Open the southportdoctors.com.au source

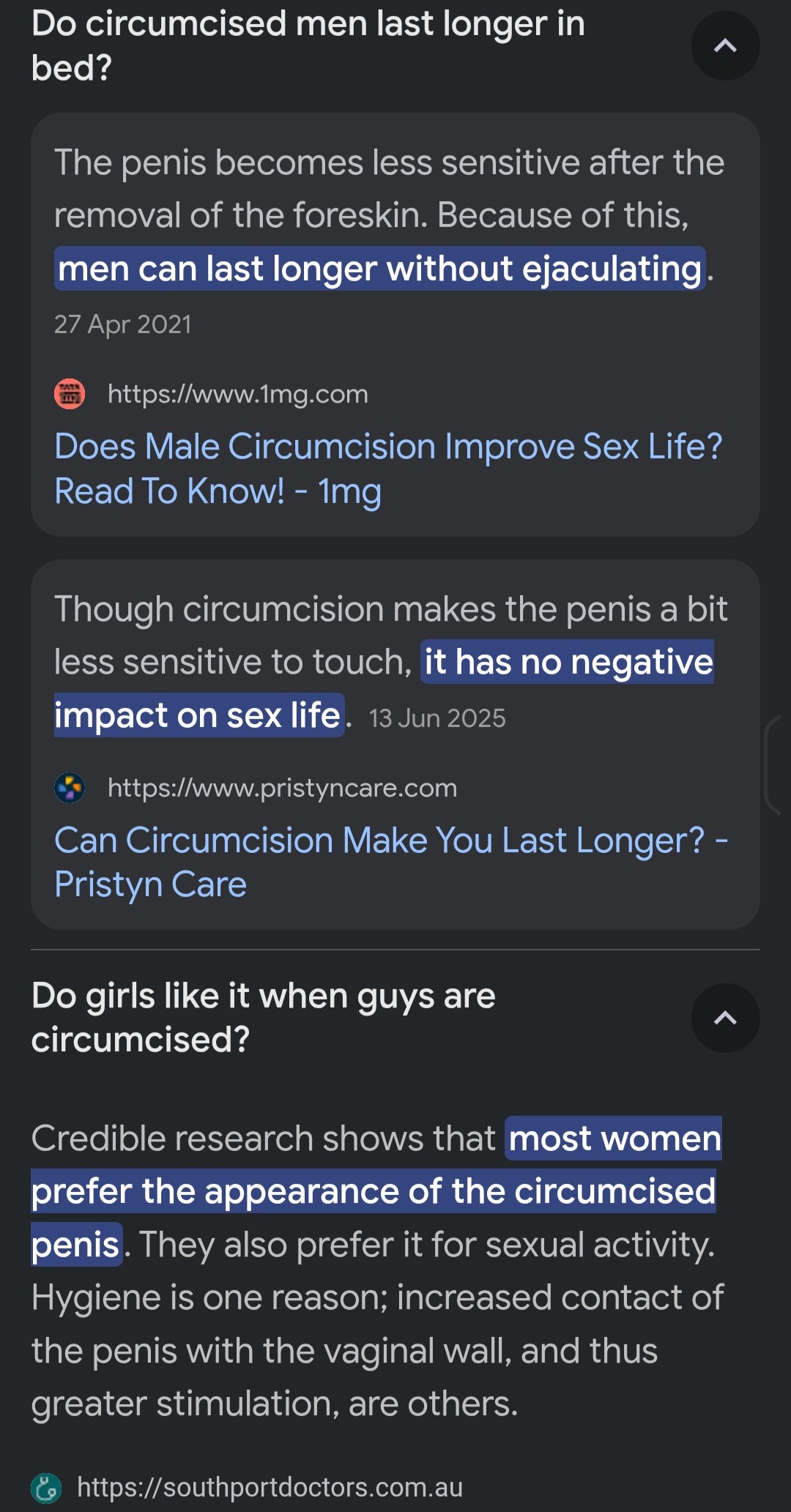coord(270,1487)
